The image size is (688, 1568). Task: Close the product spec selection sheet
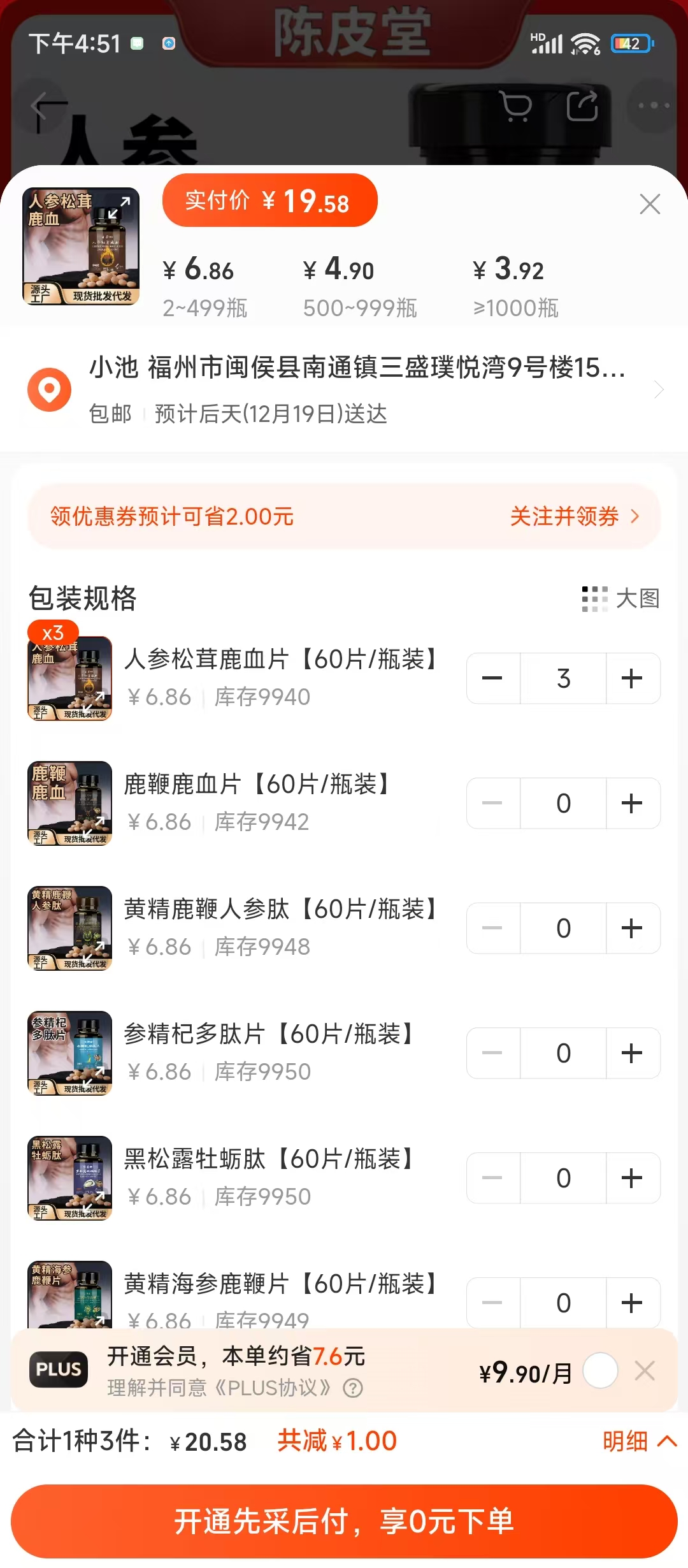coord(649,204)
